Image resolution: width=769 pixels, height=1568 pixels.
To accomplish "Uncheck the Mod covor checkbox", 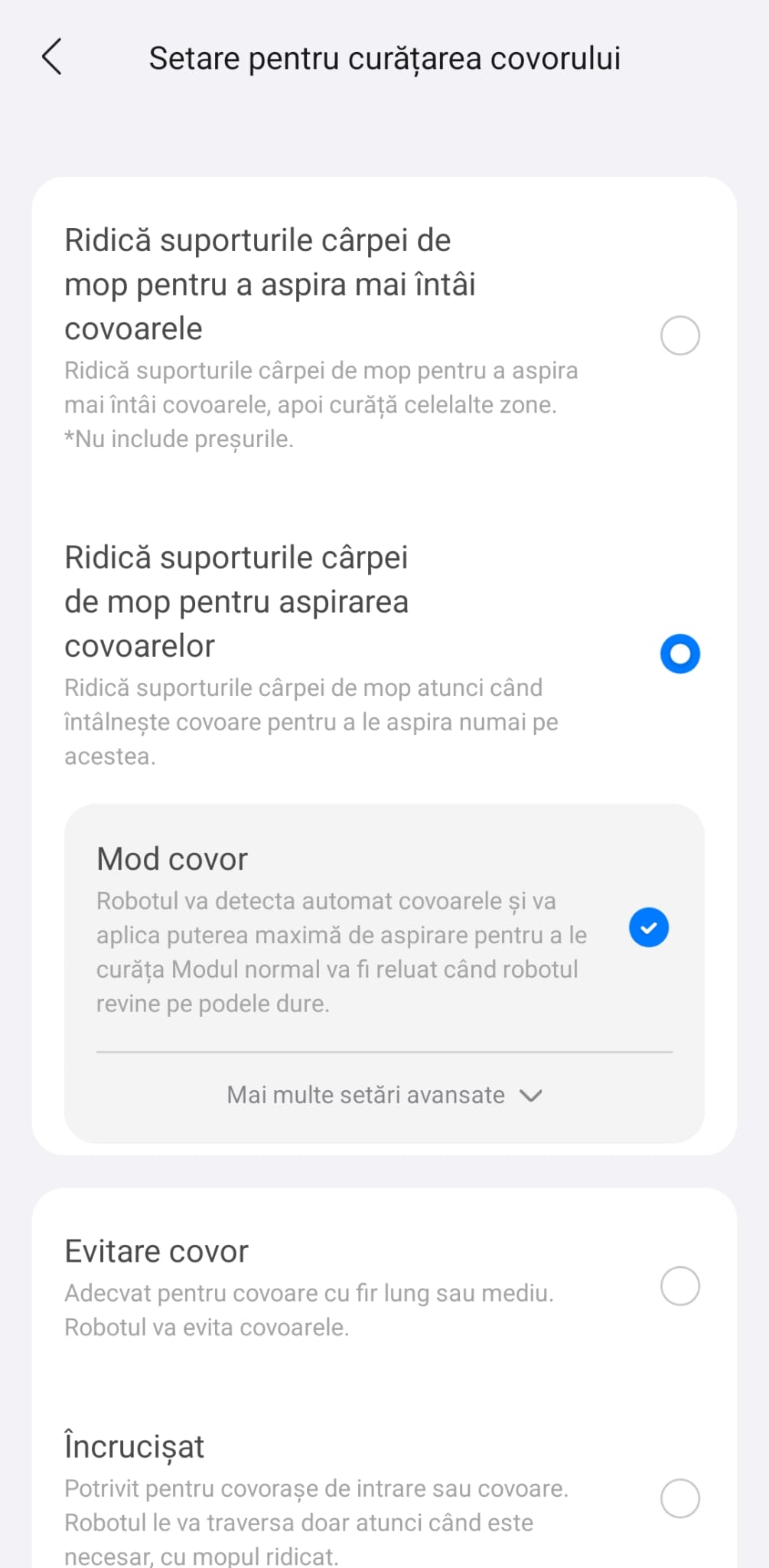I will (648, 928).
